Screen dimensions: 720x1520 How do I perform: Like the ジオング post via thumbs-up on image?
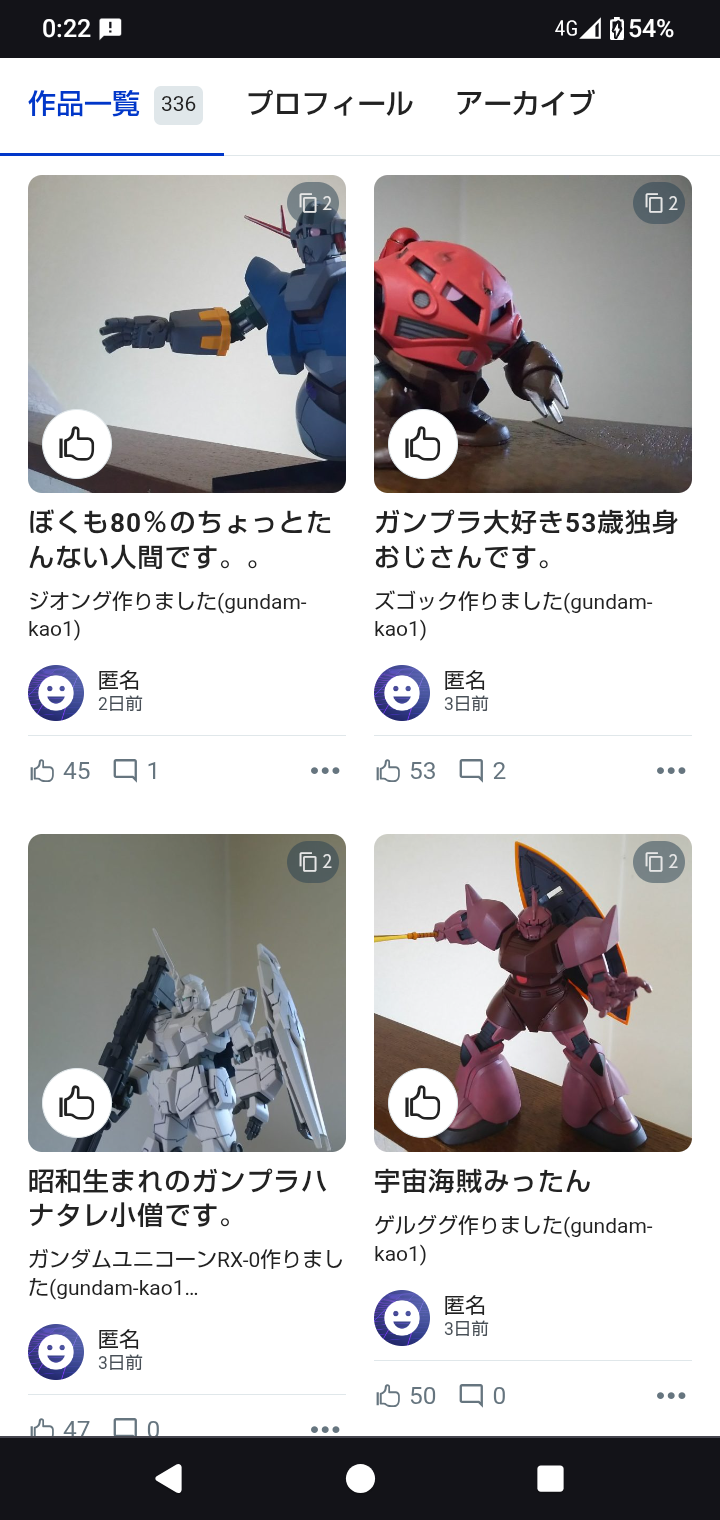(77, 444)
